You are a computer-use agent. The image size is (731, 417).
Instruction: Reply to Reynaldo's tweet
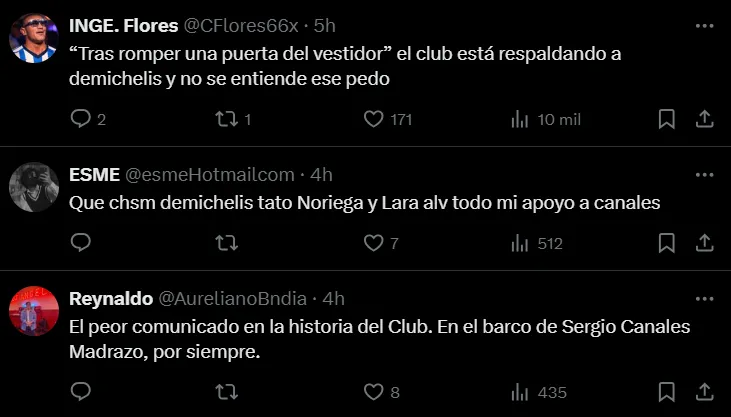pyautogui.click(x=81, y=391)
